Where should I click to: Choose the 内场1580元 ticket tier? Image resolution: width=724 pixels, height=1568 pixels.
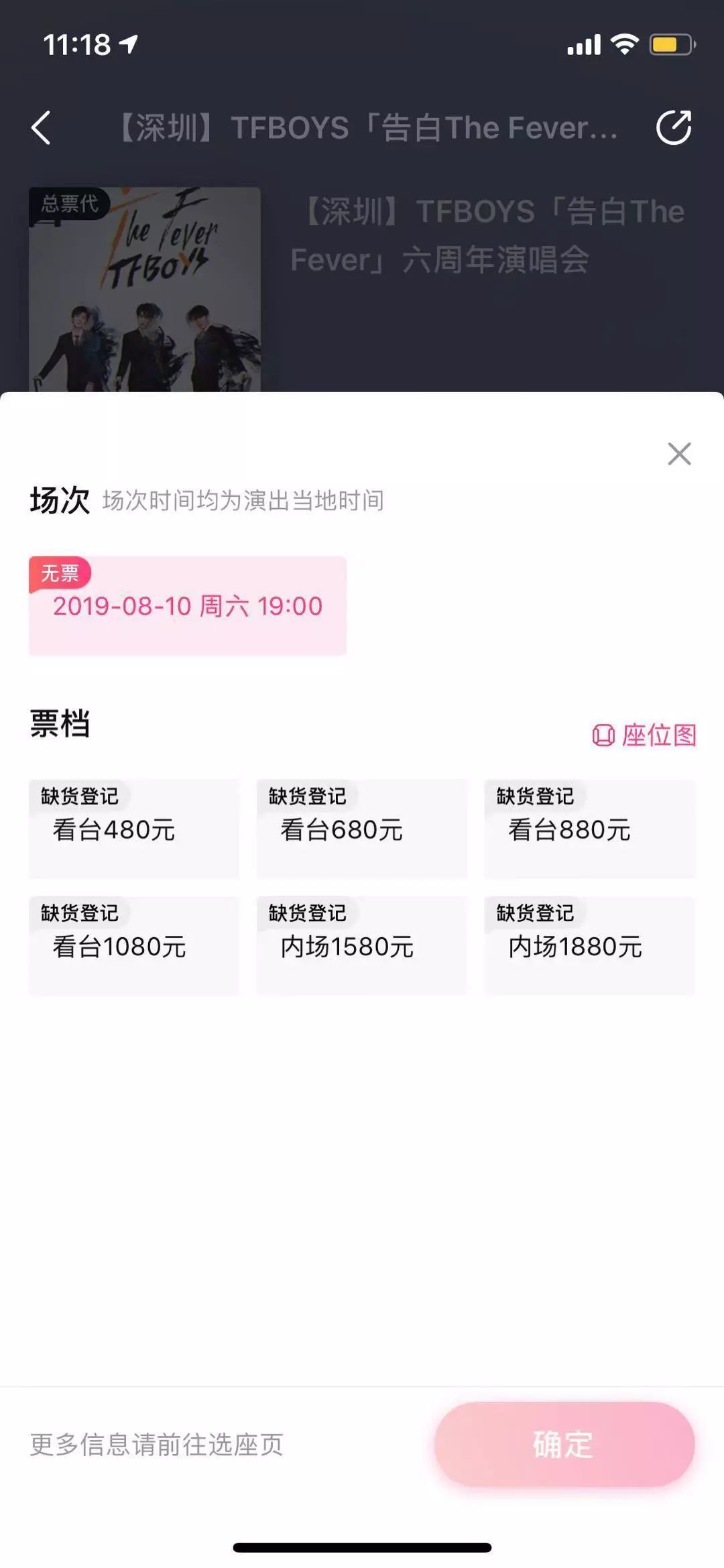click(x=361, y=945)
